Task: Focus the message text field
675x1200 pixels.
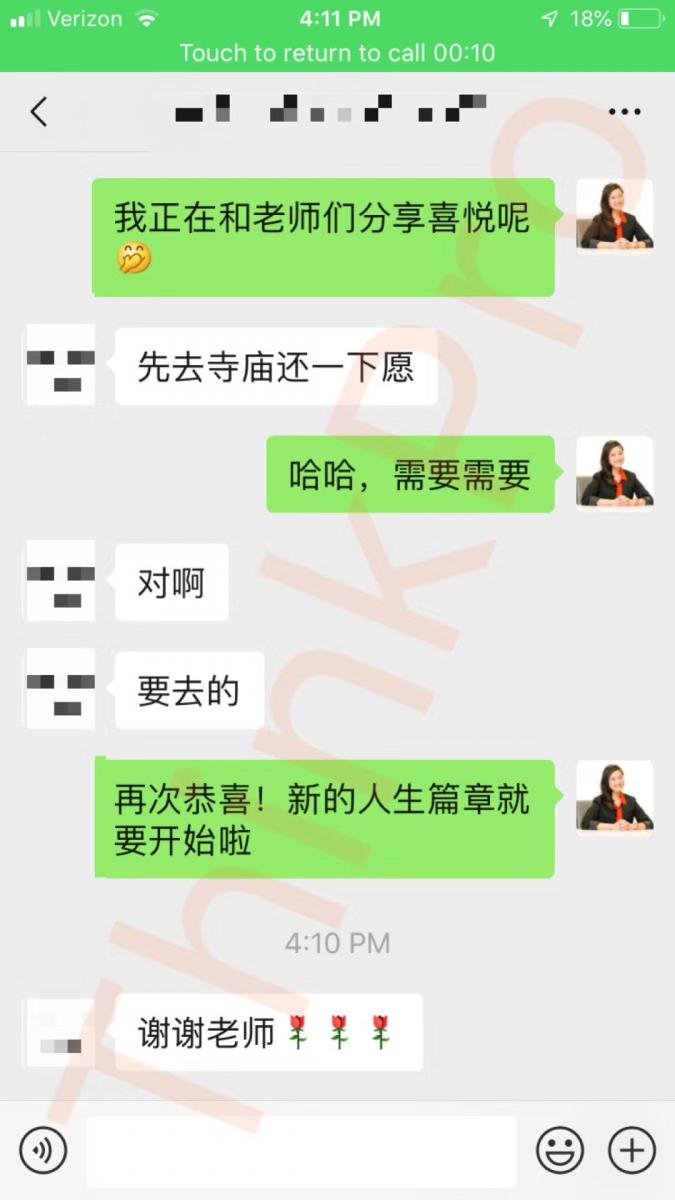Action: click(301, 1150)
